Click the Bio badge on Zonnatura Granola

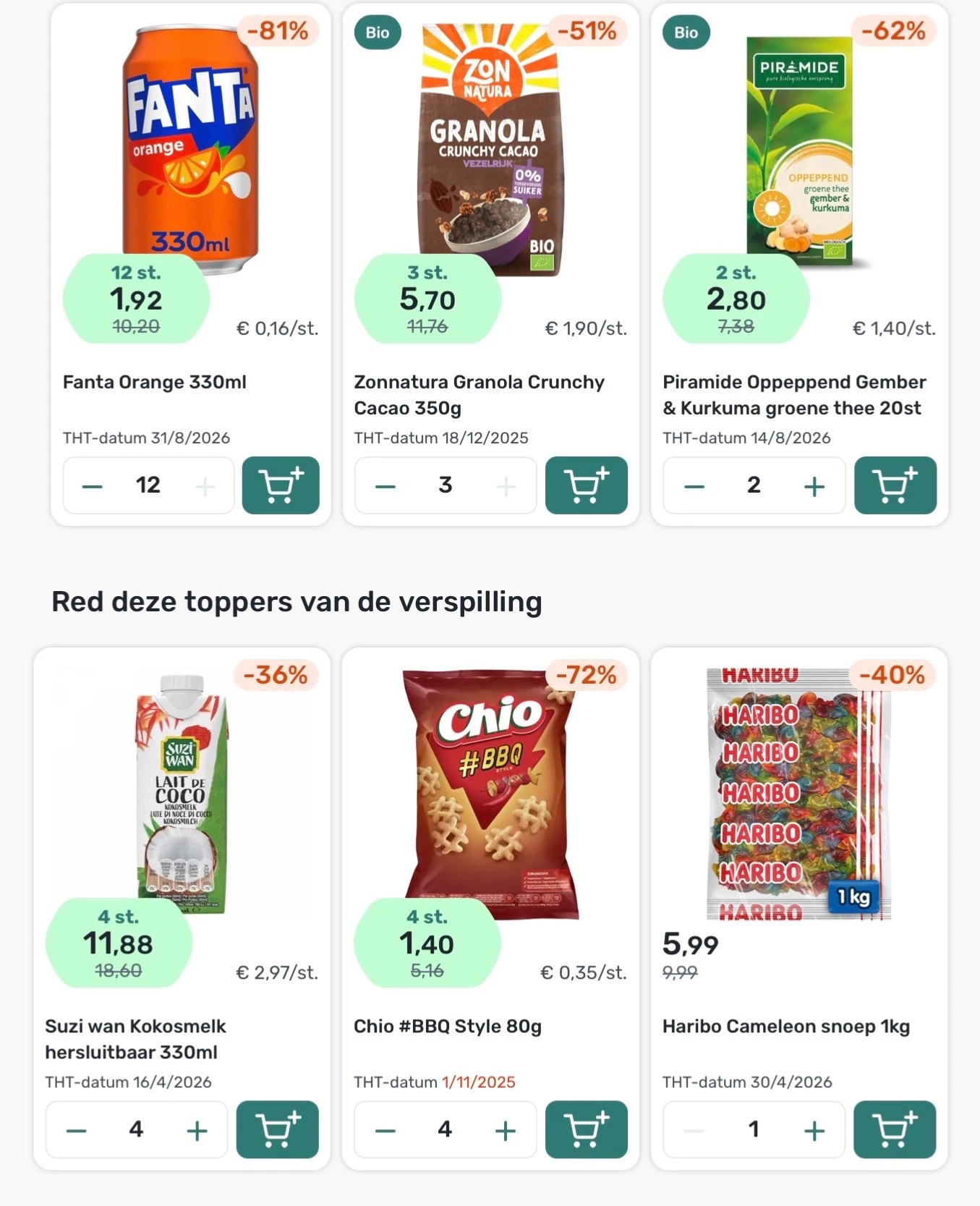pos(380,32)
